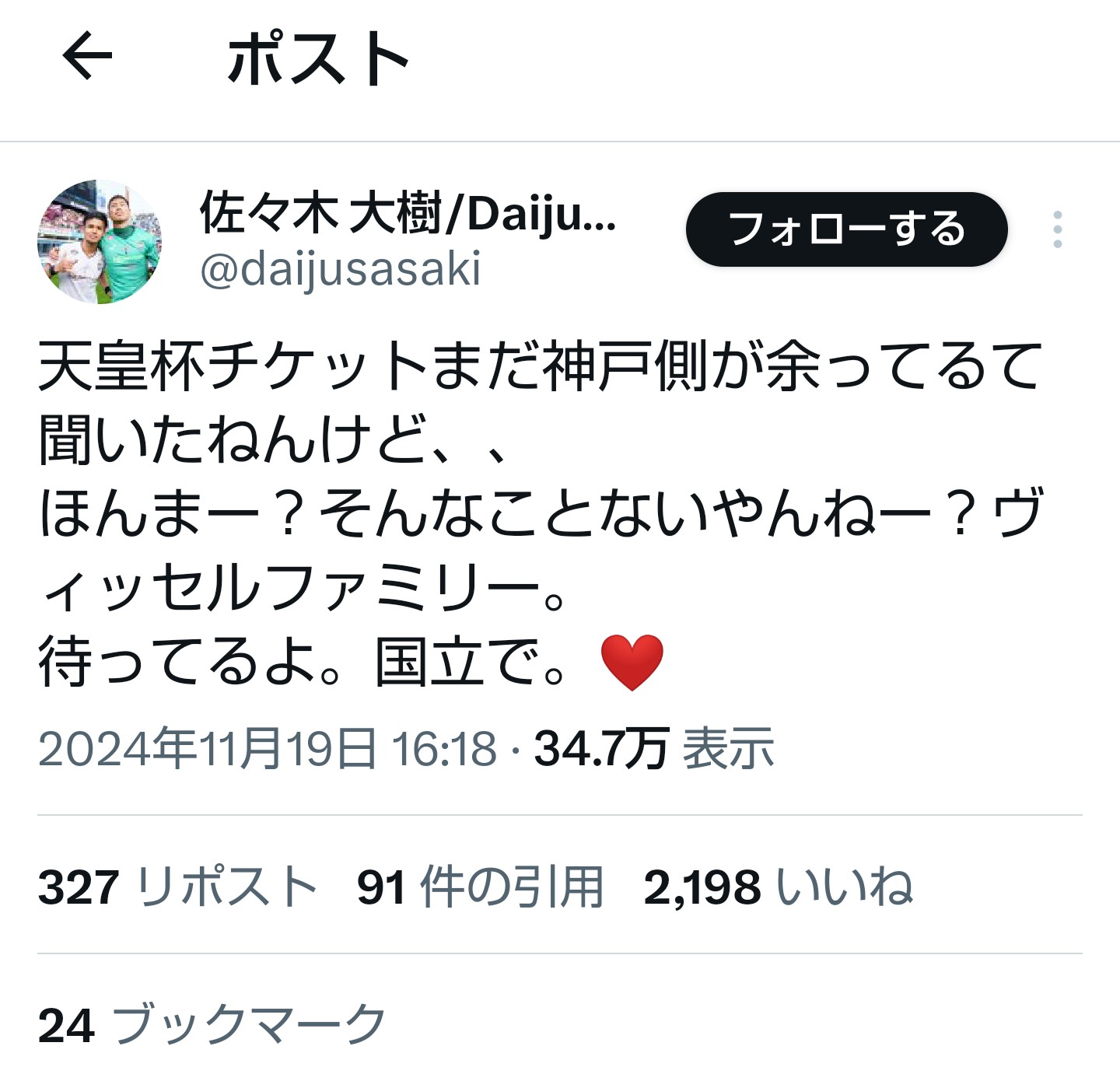This screenshot has height=1081, width=1120.
Task: Open the three-dot overflow menu on the post
Action: tap(1057, 229)
